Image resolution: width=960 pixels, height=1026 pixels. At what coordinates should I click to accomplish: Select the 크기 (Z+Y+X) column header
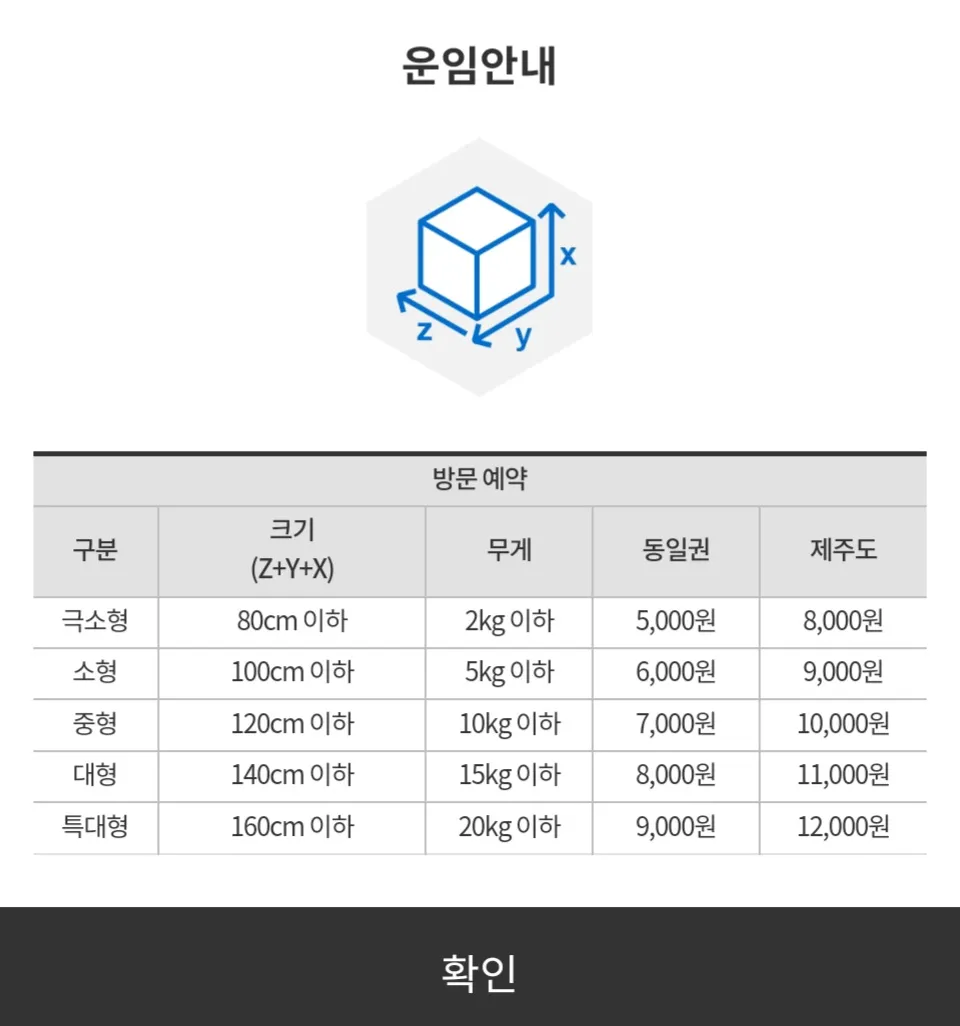pyautogui.click(x=291, y=551)
